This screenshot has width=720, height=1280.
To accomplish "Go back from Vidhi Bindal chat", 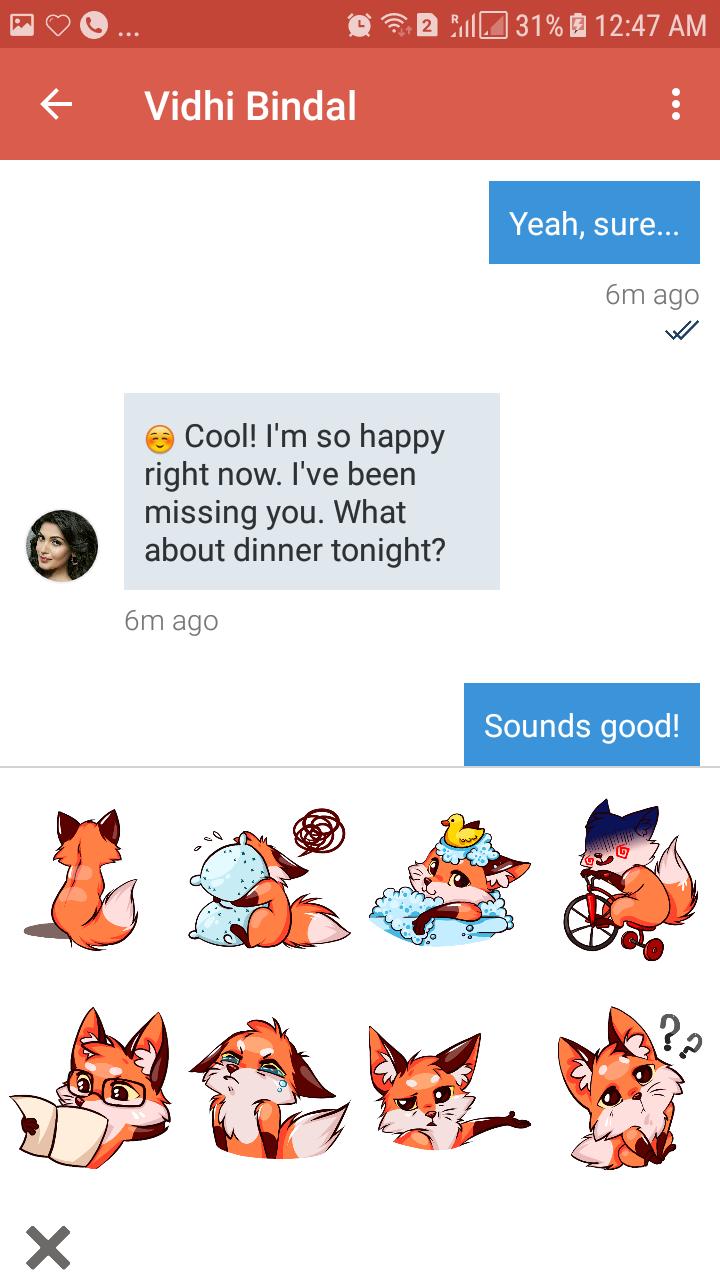I will tap(56, 105).
